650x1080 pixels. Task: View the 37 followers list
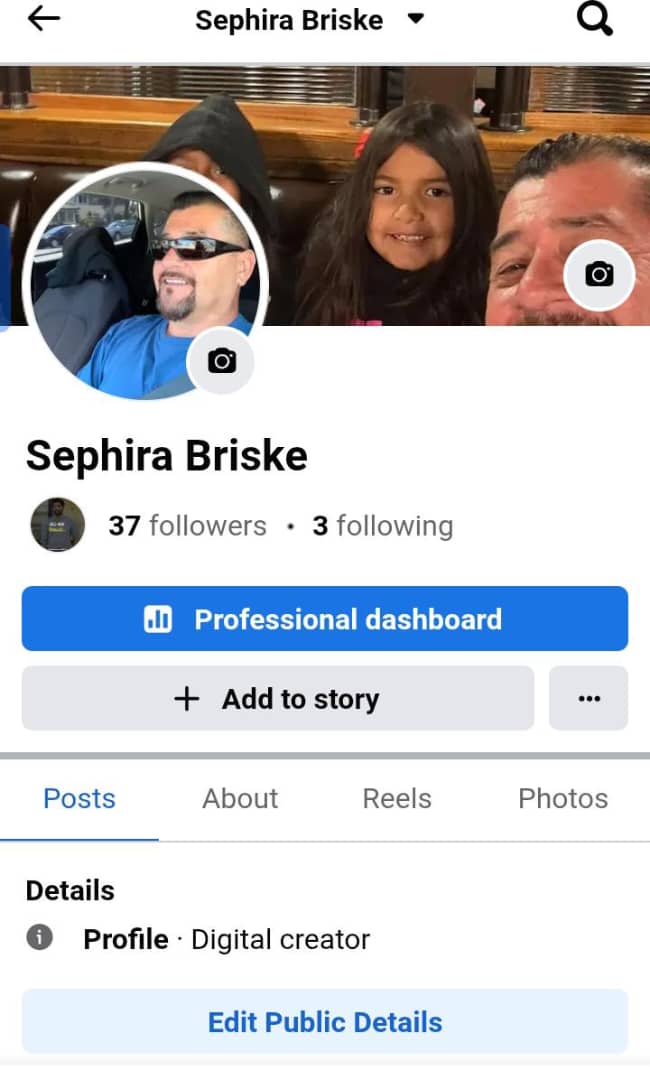point(187,526)
